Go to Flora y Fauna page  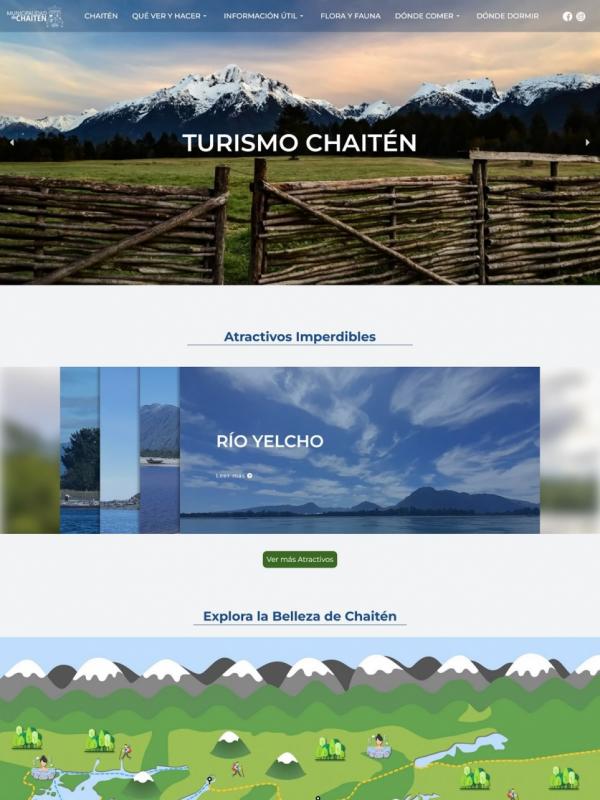[x=350, y=16]
